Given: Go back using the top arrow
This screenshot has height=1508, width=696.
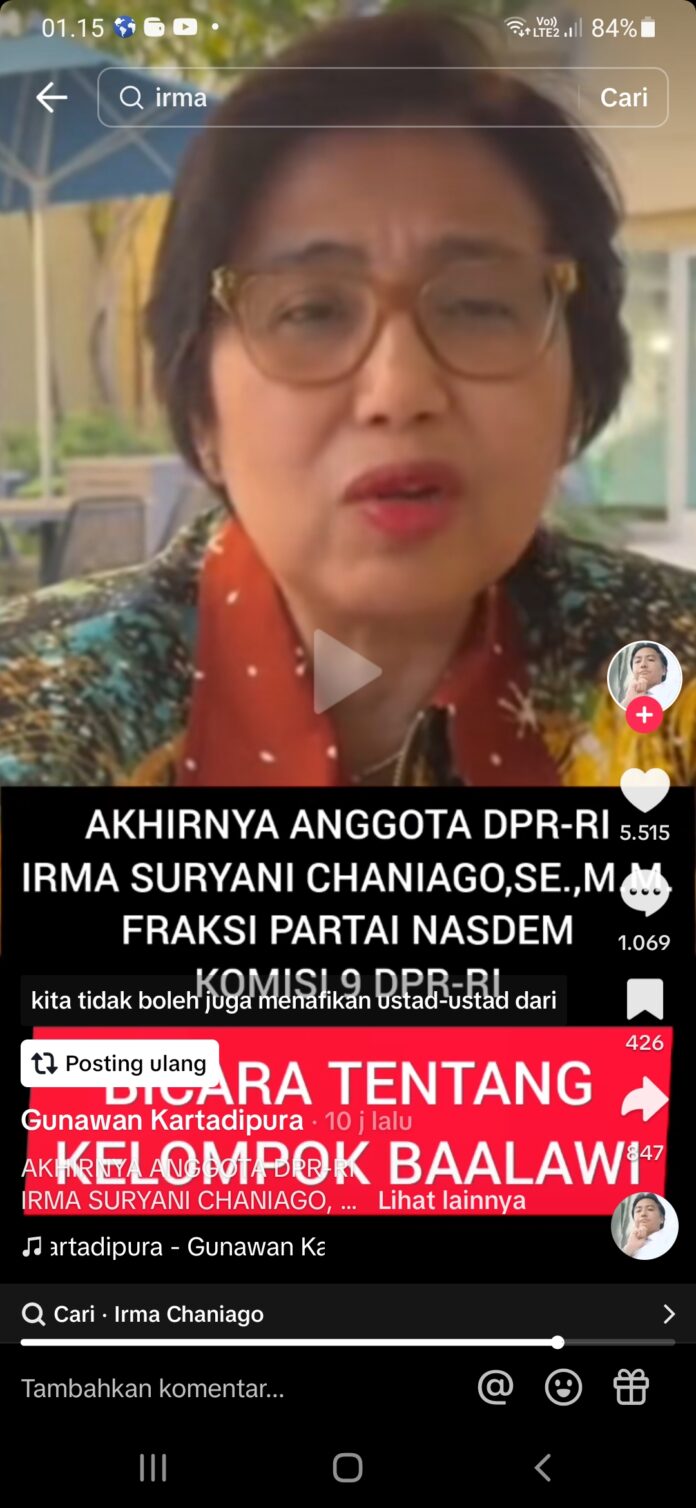Looking at the screenshot, I should [51, 97].
